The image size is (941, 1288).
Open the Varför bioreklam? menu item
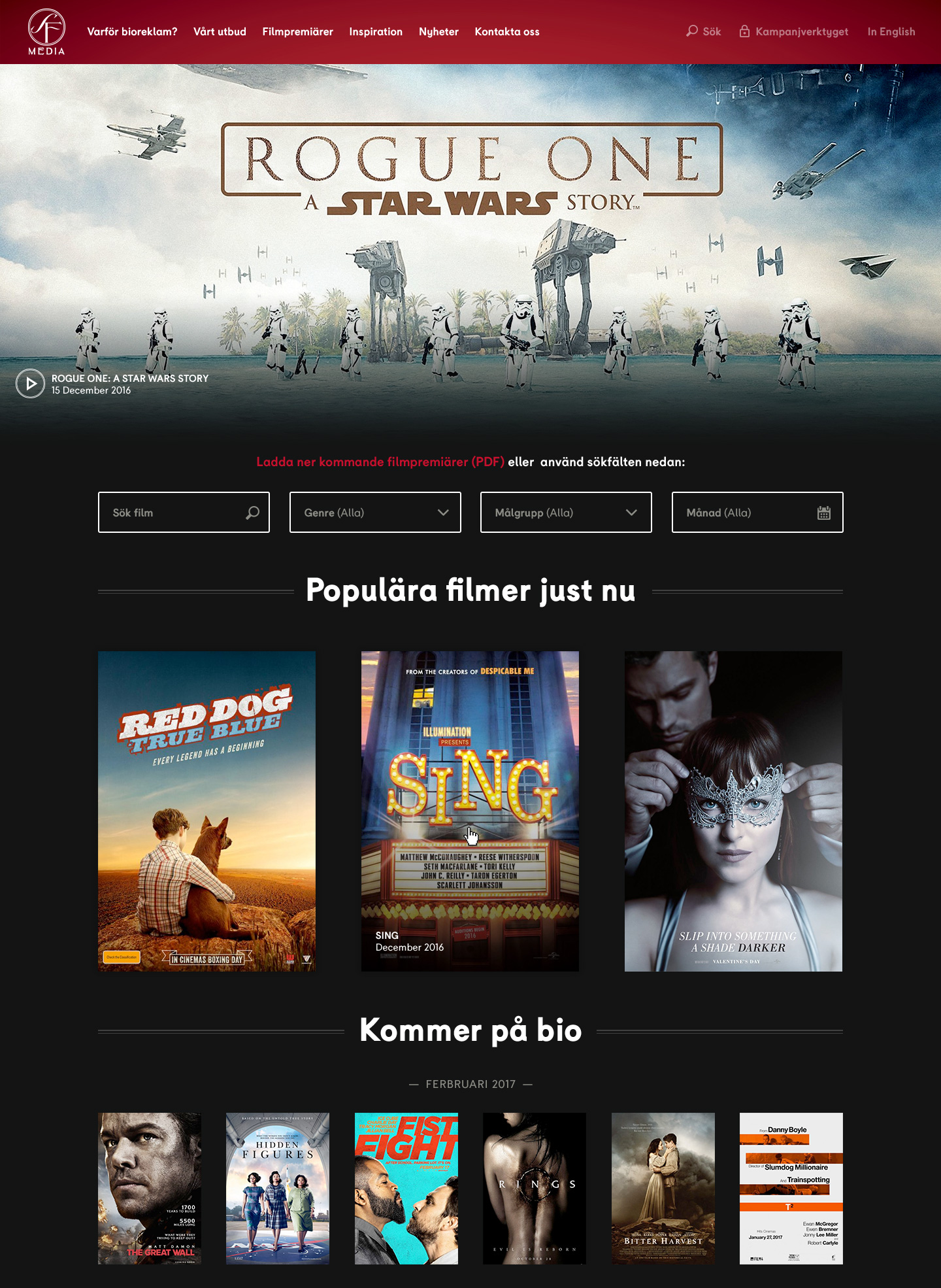click(x=132, y=31)
